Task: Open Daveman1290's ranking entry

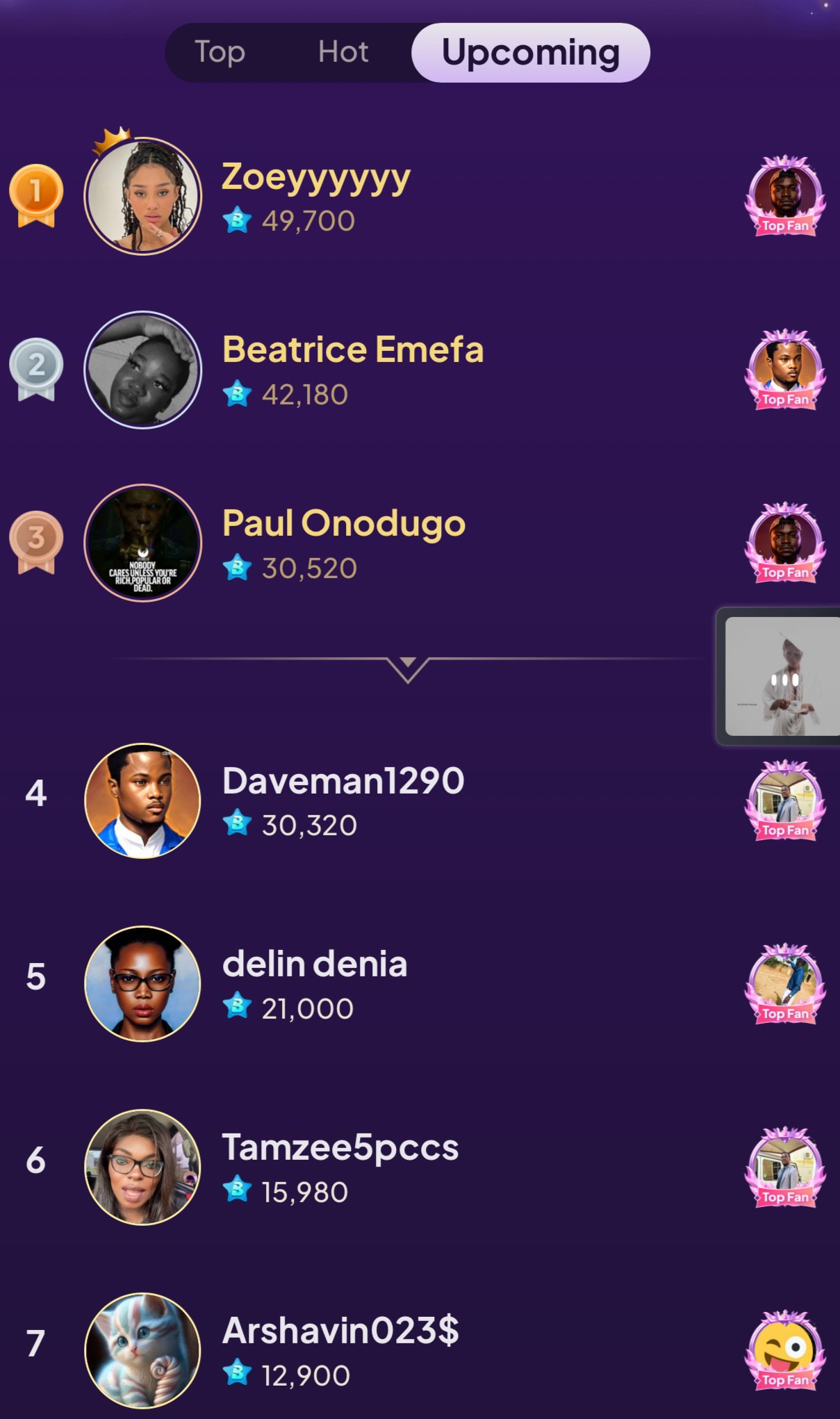Action: [343, 801]
